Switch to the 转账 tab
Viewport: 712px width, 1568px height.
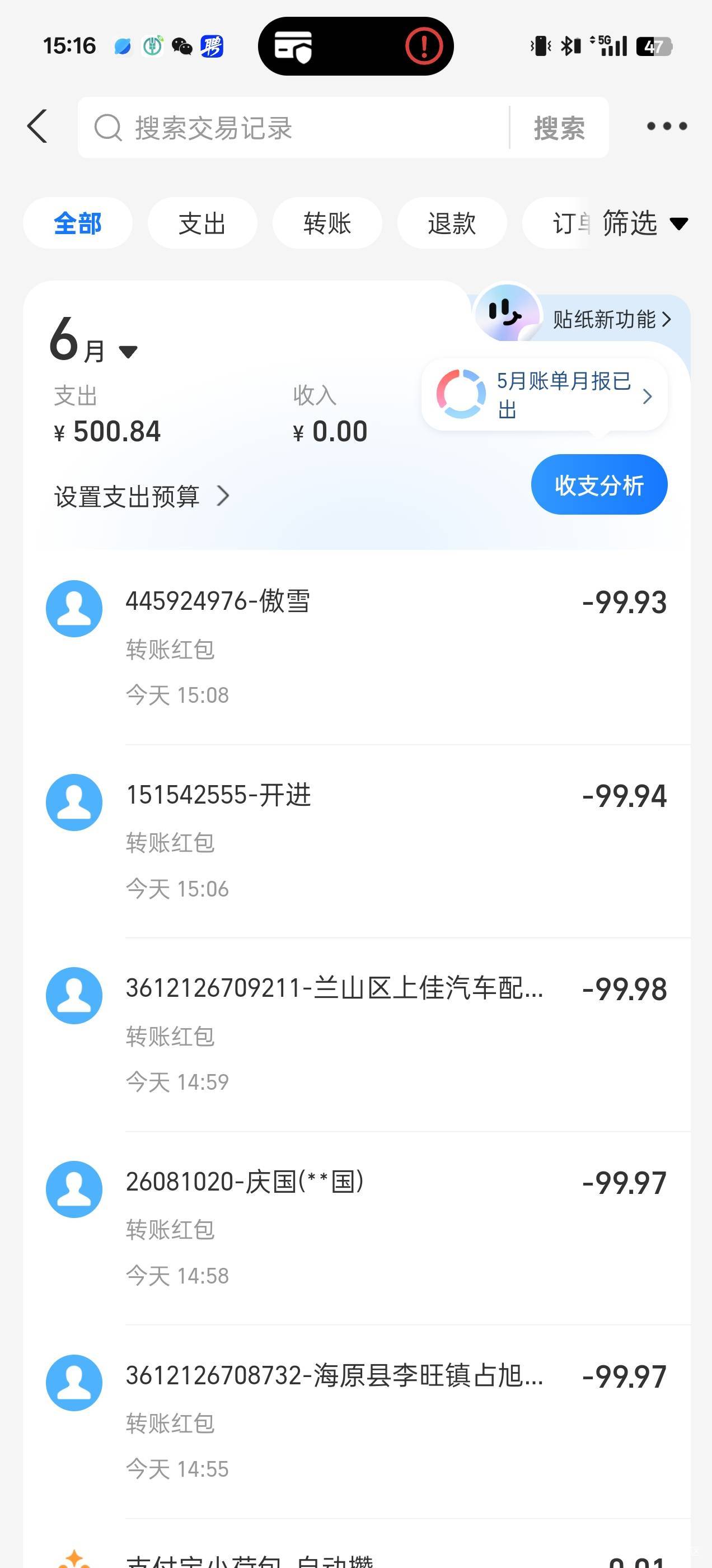coord(327,223)
